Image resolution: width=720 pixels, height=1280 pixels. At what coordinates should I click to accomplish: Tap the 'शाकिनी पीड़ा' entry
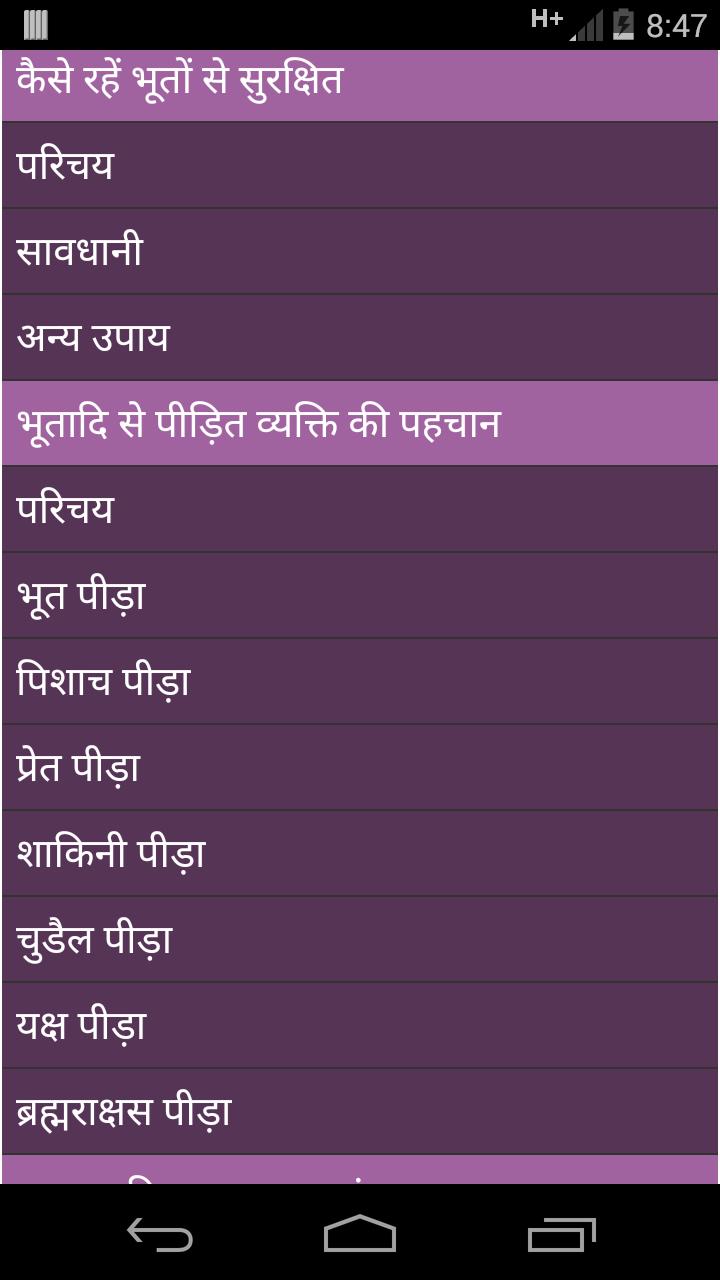[360, 852]
